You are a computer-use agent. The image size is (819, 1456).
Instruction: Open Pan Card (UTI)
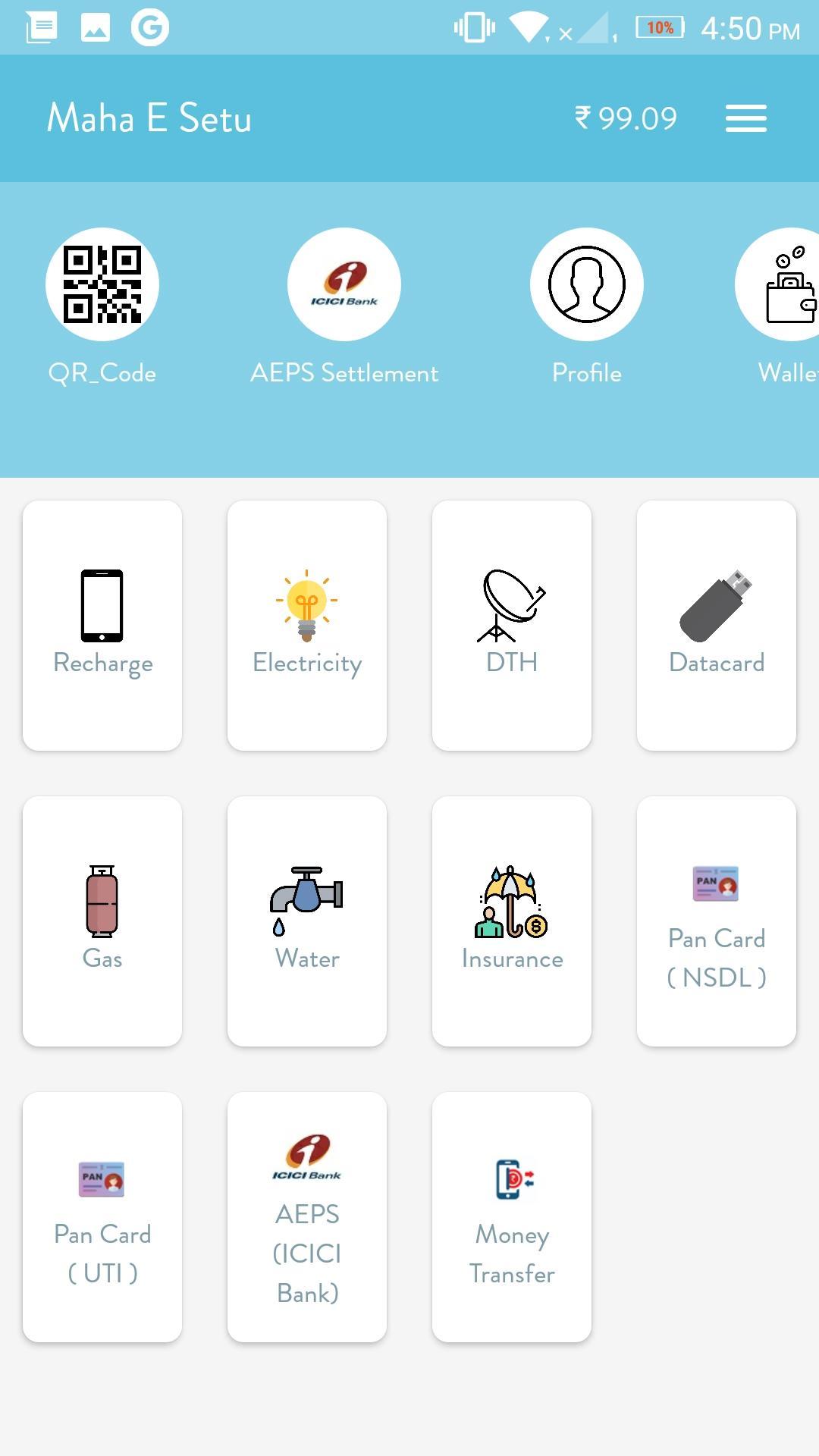pos(102,1216)
